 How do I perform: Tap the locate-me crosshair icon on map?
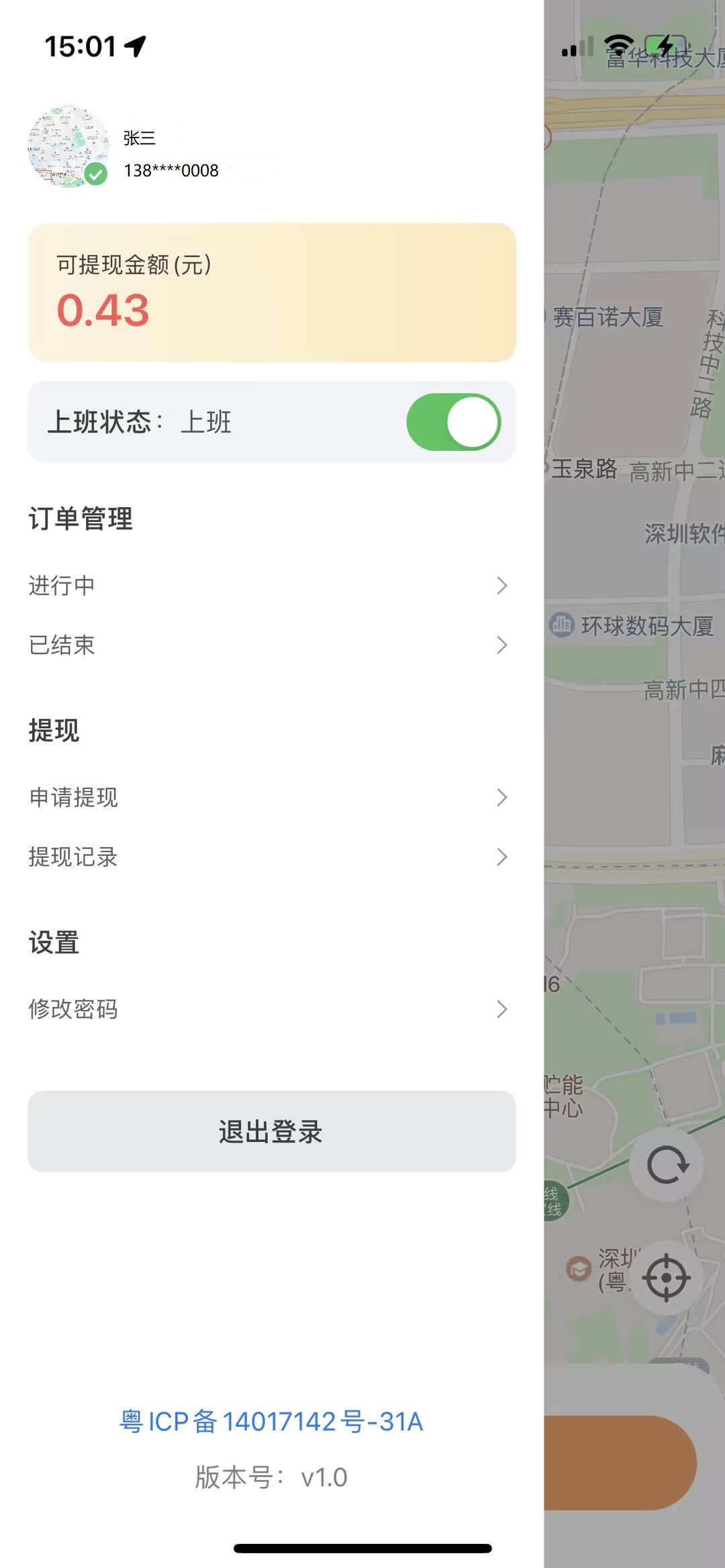(667, 1277)
